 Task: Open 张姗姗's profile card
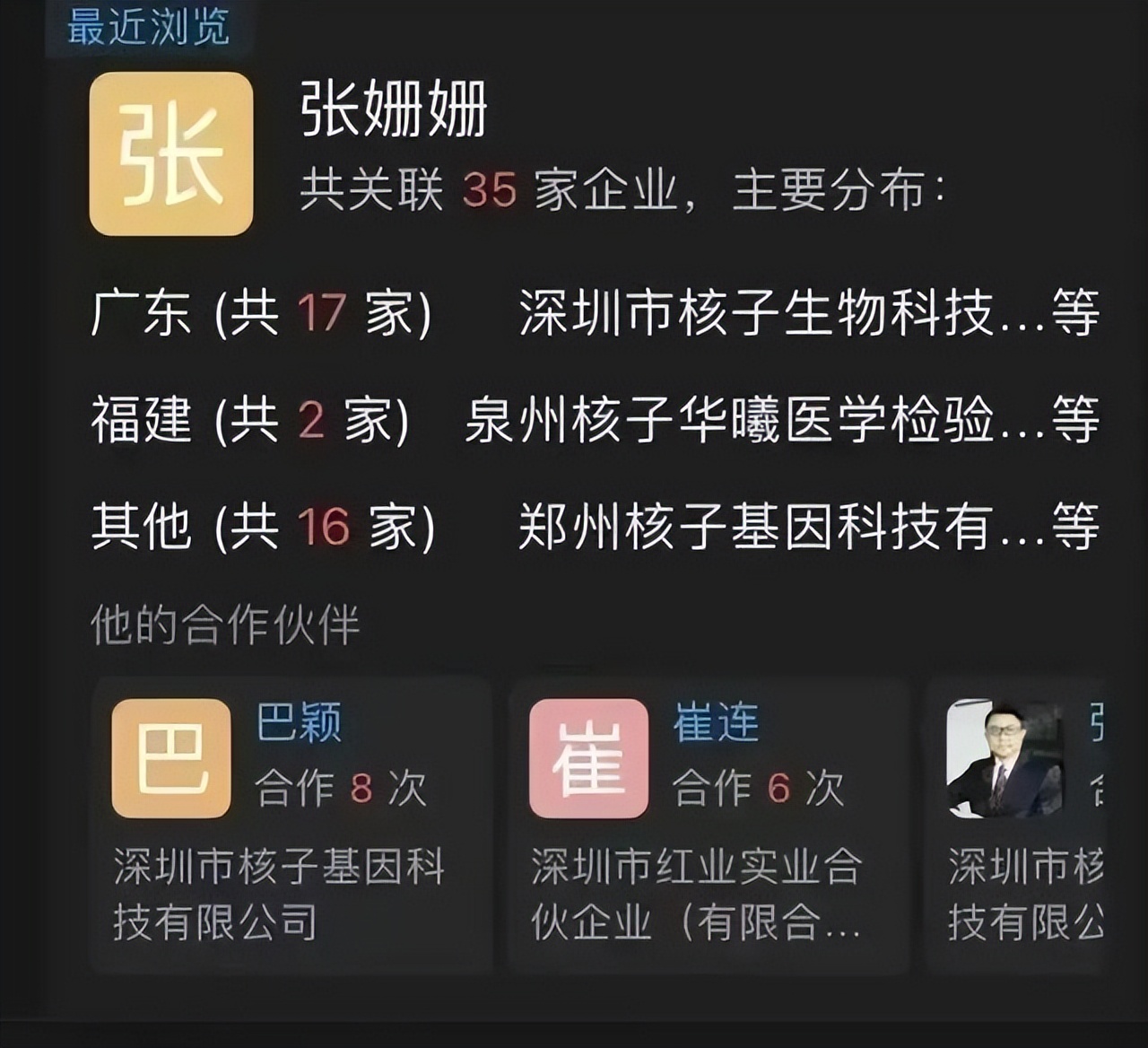574,154
